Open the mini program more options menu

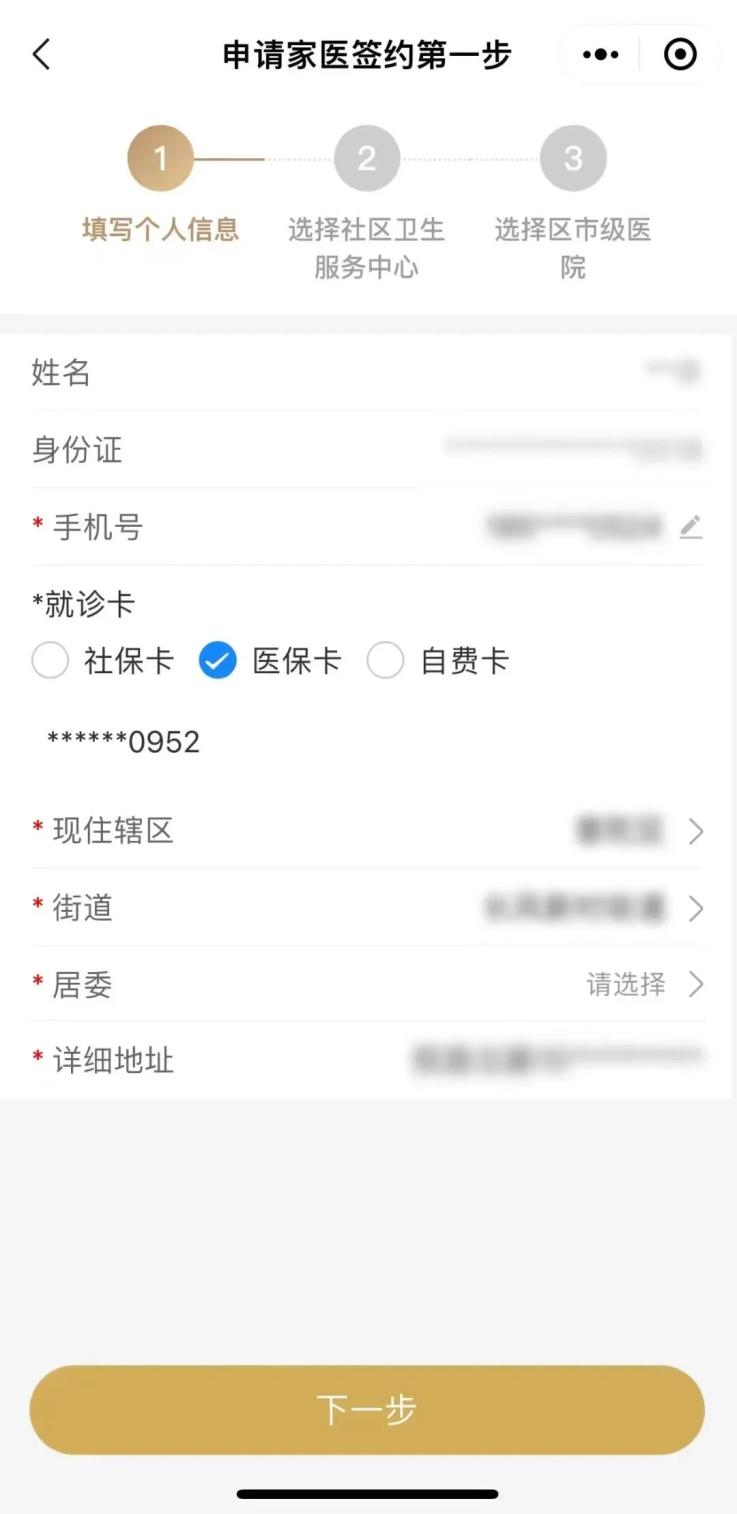600,55
